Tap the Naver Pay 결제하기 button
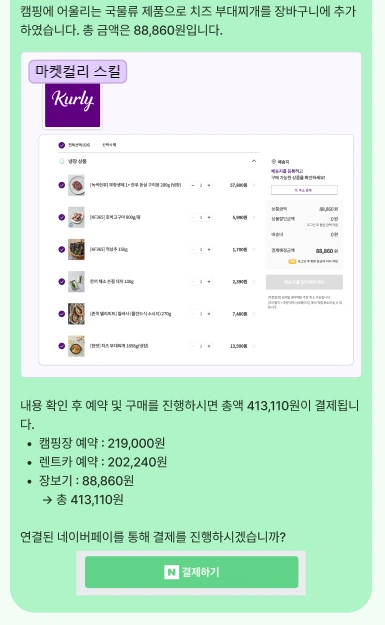Screen dimensions: 385x625 191,572
